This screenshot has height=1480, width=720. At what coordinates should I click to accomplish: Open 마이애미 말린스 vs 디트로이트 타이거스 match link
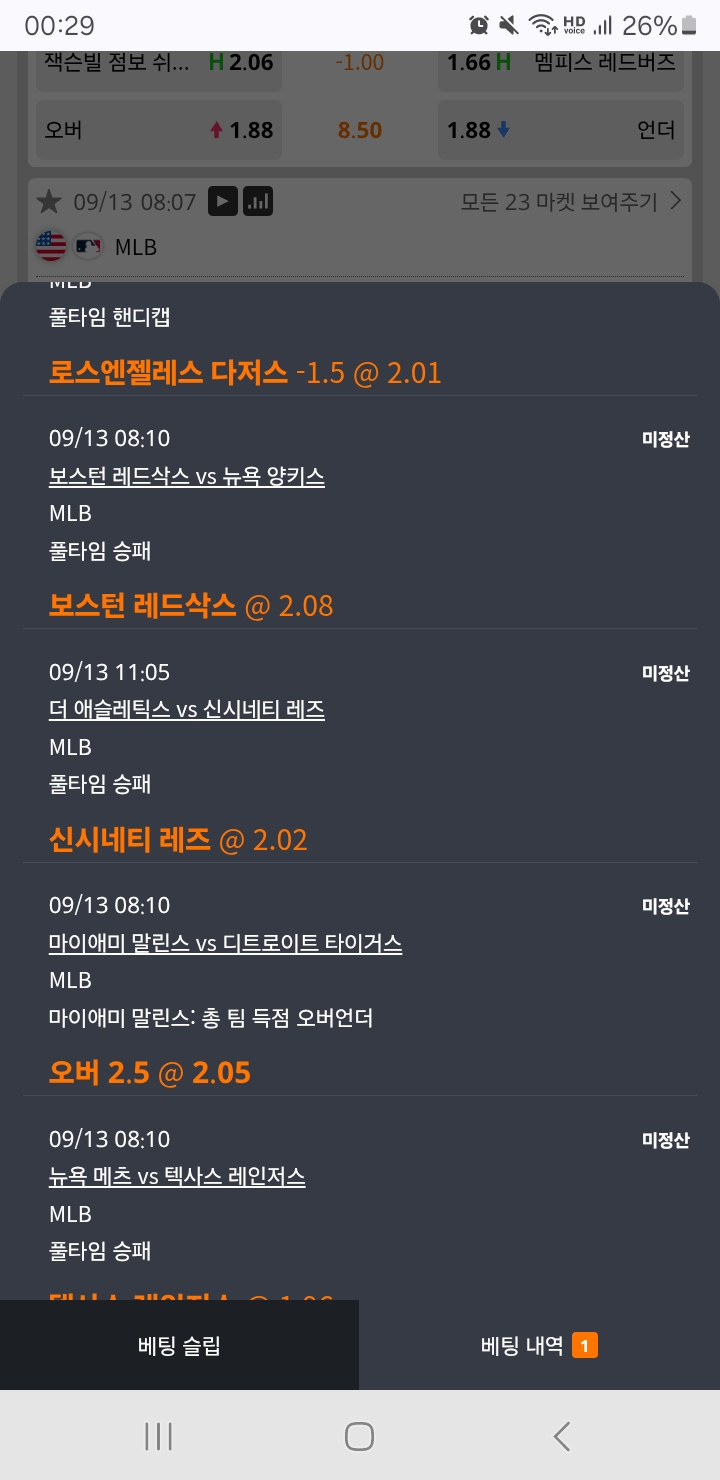[225, 943]
